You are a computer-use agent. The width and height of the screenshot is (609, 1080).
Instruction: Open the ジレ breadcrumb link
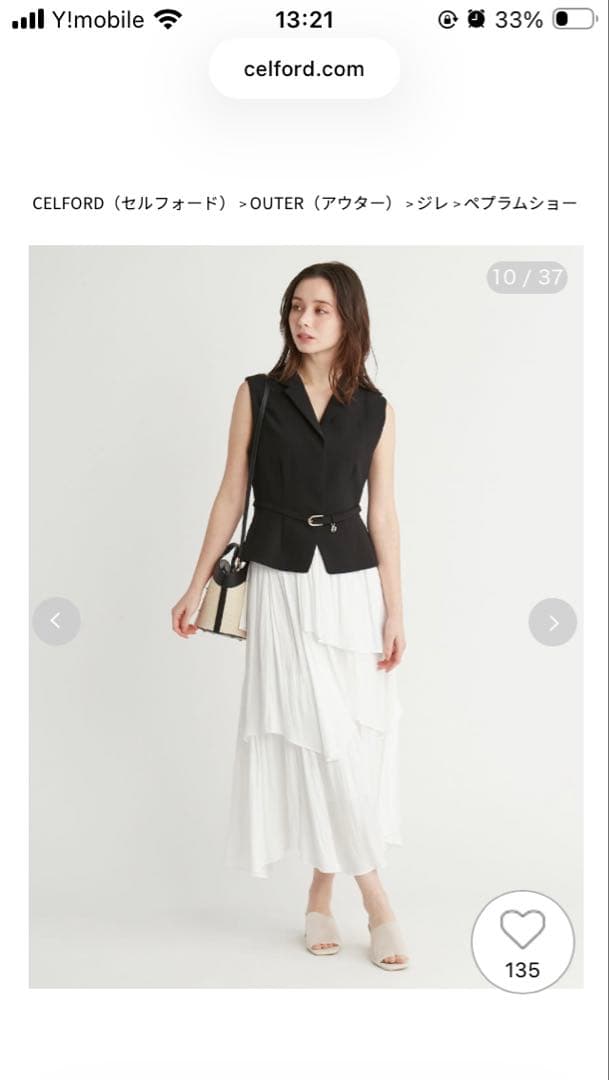tap(432, 203)
